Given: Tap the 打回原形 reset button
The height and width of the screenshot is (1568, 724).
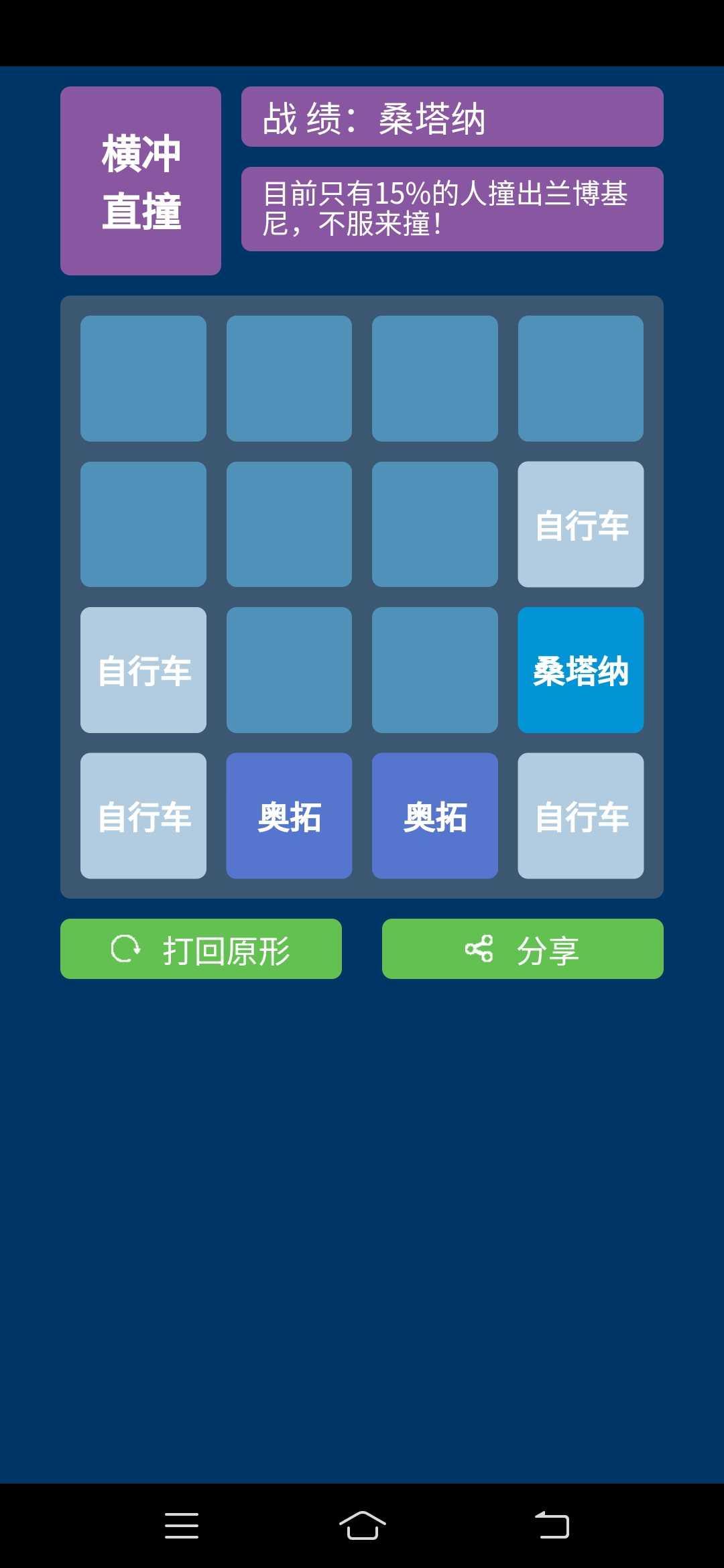Looking at the screenshot, I should 201,949.
